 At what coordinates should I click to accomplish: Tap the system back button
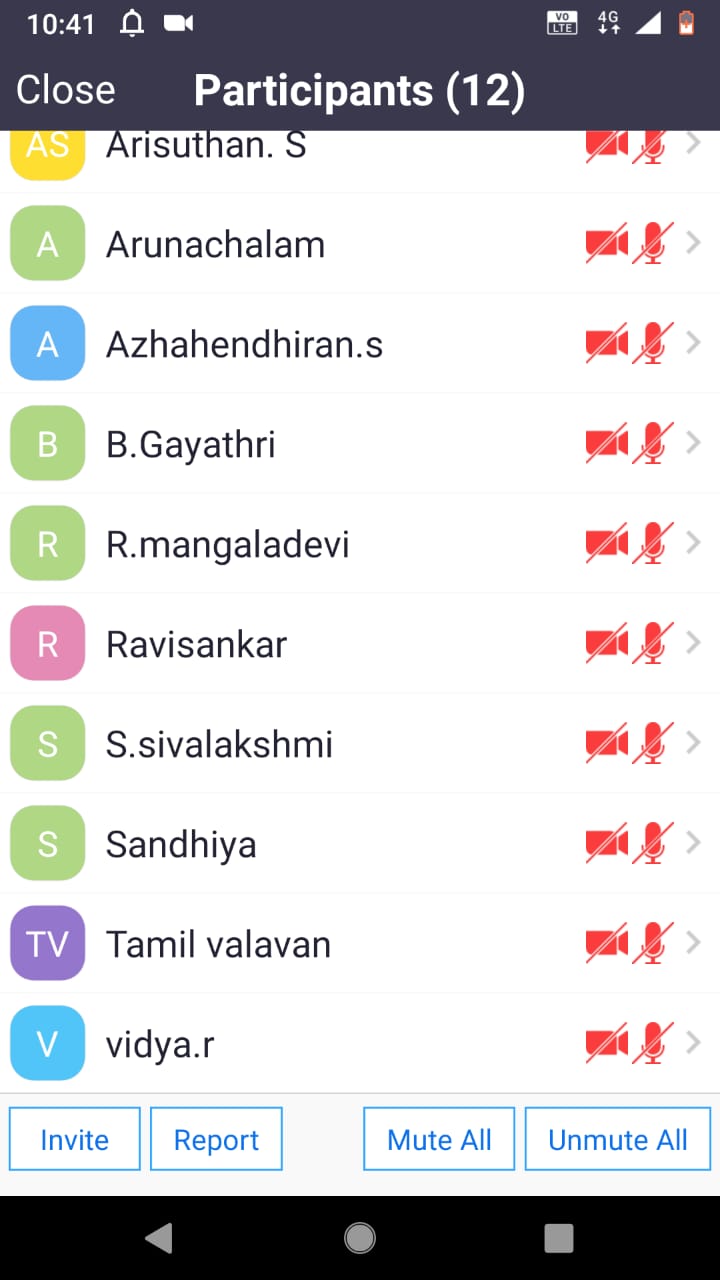[x=159, y=1238]
